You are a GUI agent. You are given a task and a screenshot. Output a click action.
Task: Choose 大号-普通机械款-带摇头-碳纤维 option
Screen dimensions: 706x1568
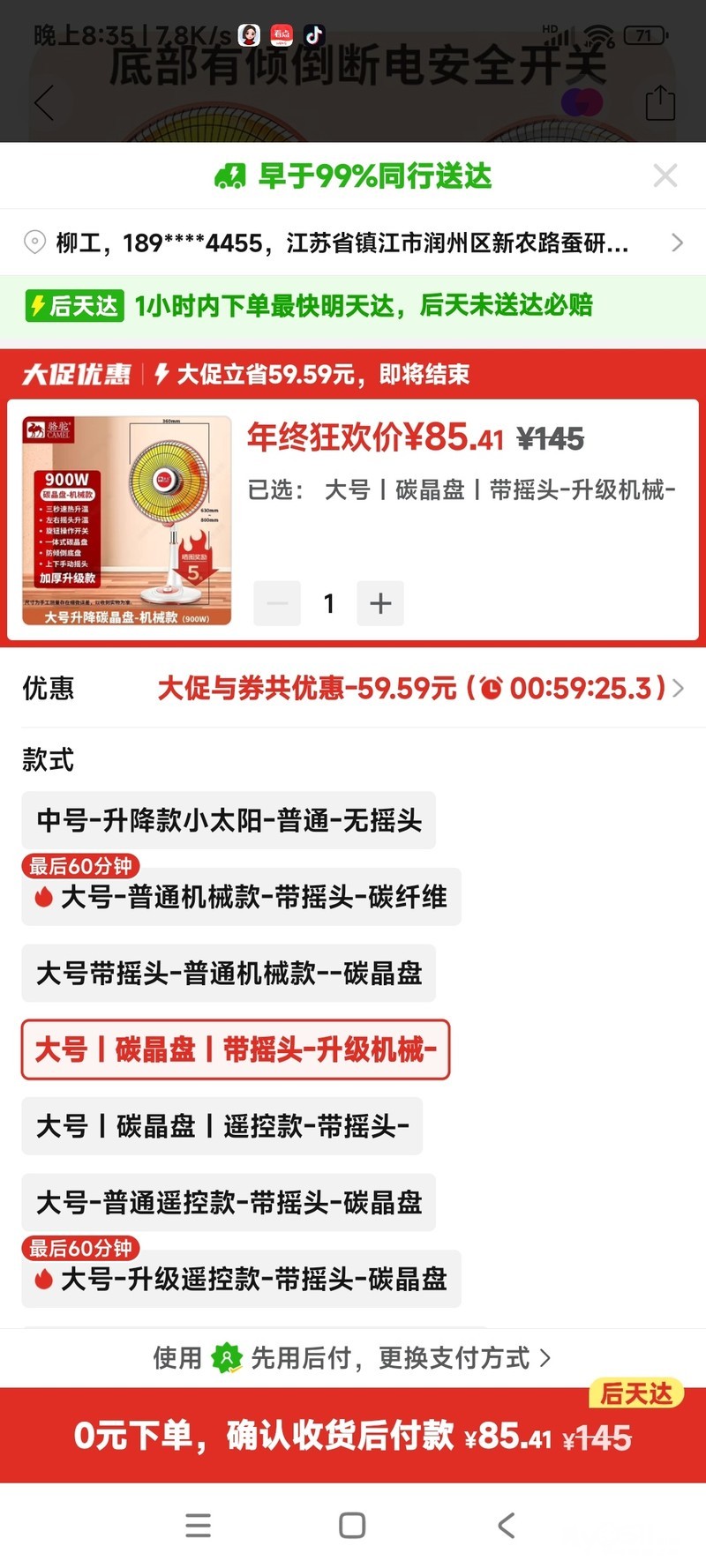click(241, 897)
